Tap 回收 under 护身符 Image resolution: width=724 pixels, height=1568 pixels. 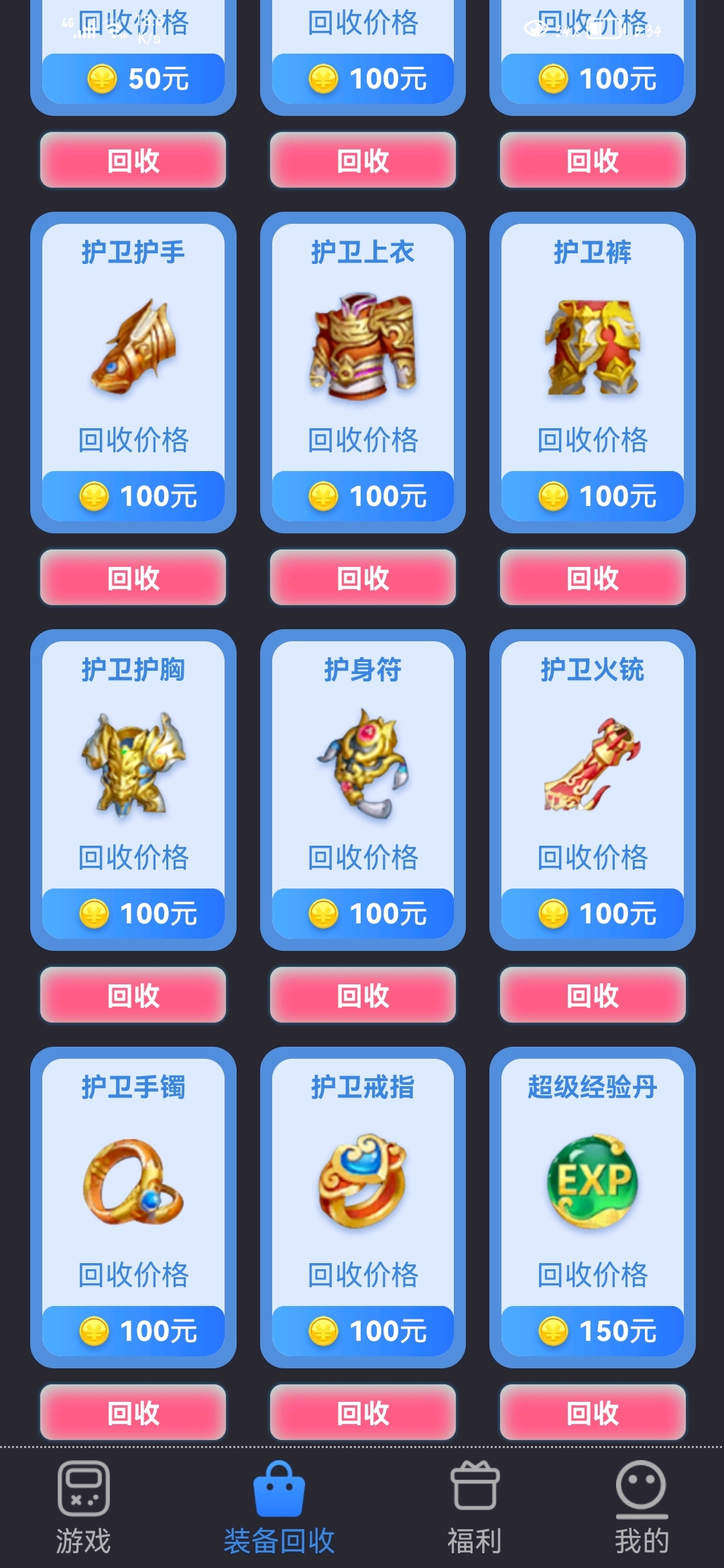pyautogui.click(x=363, y=995)
